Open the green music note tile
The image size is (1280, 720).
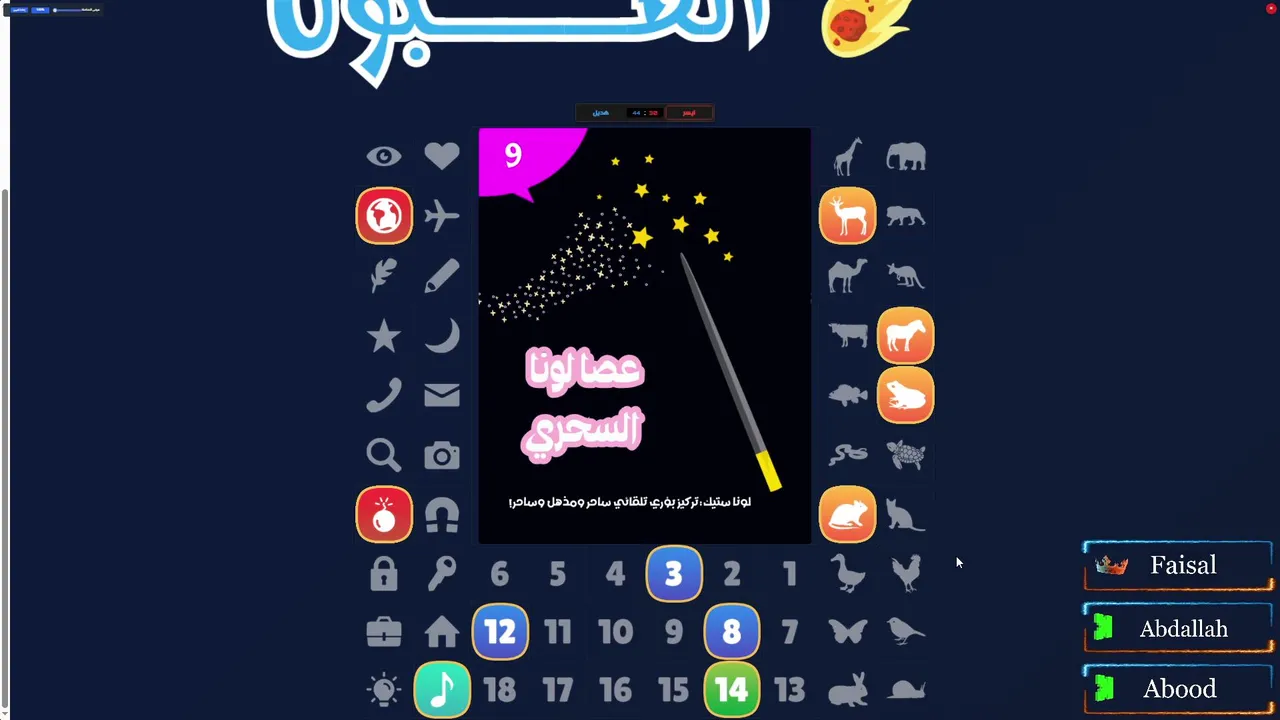[x=442, y=690]
